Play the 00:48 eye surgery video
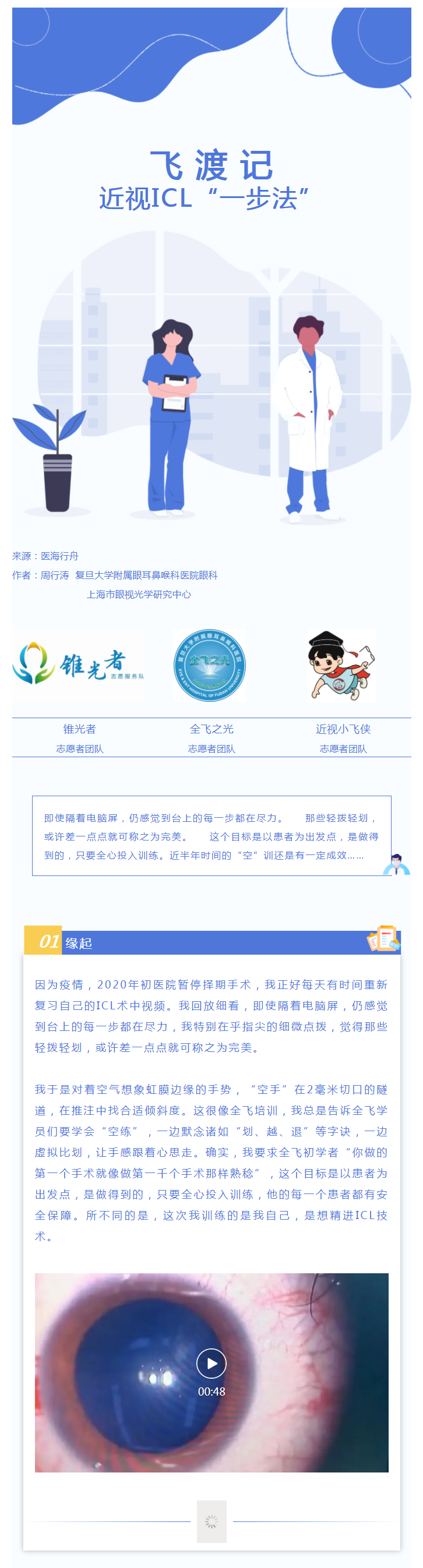This screenshot has width=423, height=1568. click(x=211, y=1363)
